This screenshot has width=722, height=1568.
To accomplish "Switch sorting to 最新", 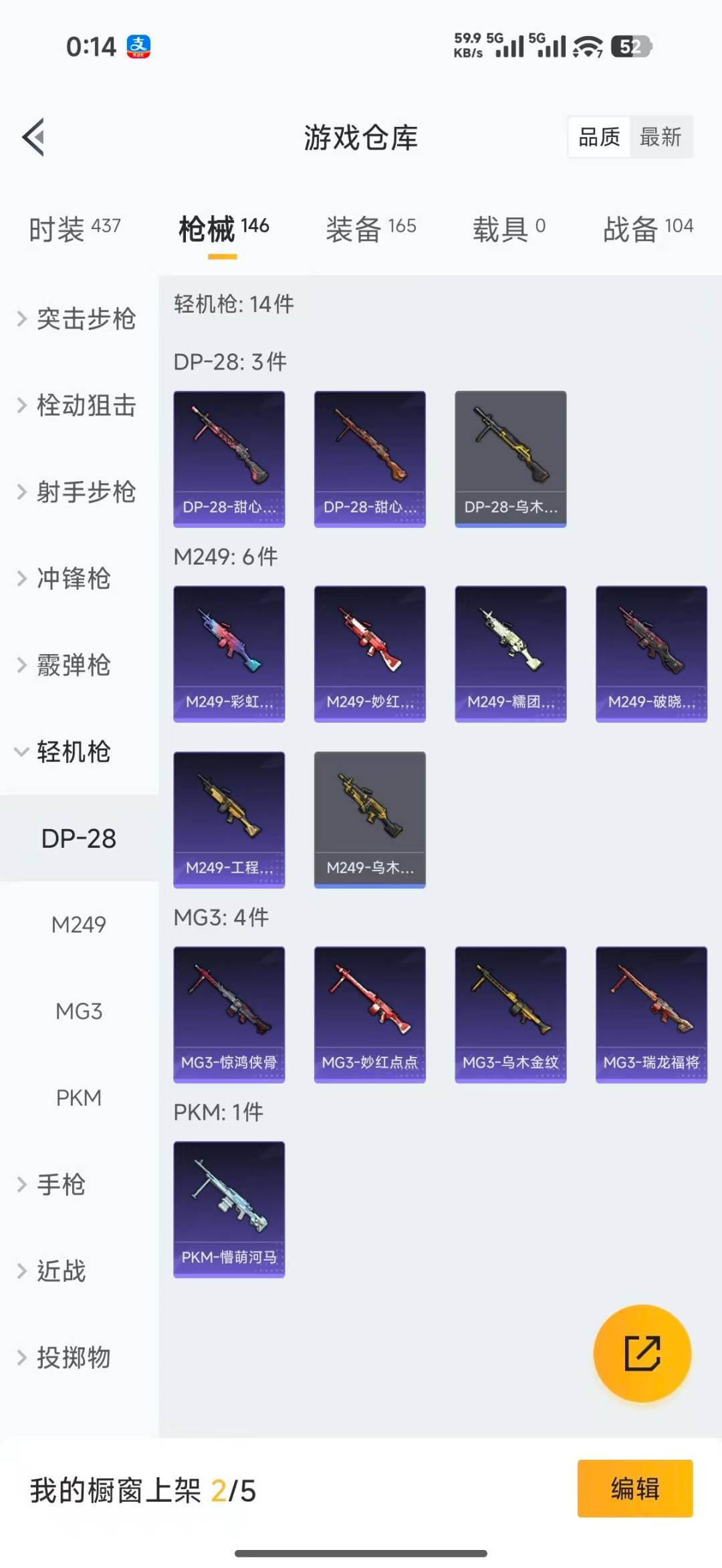I will pyautogui.click(x=660, y=138).
